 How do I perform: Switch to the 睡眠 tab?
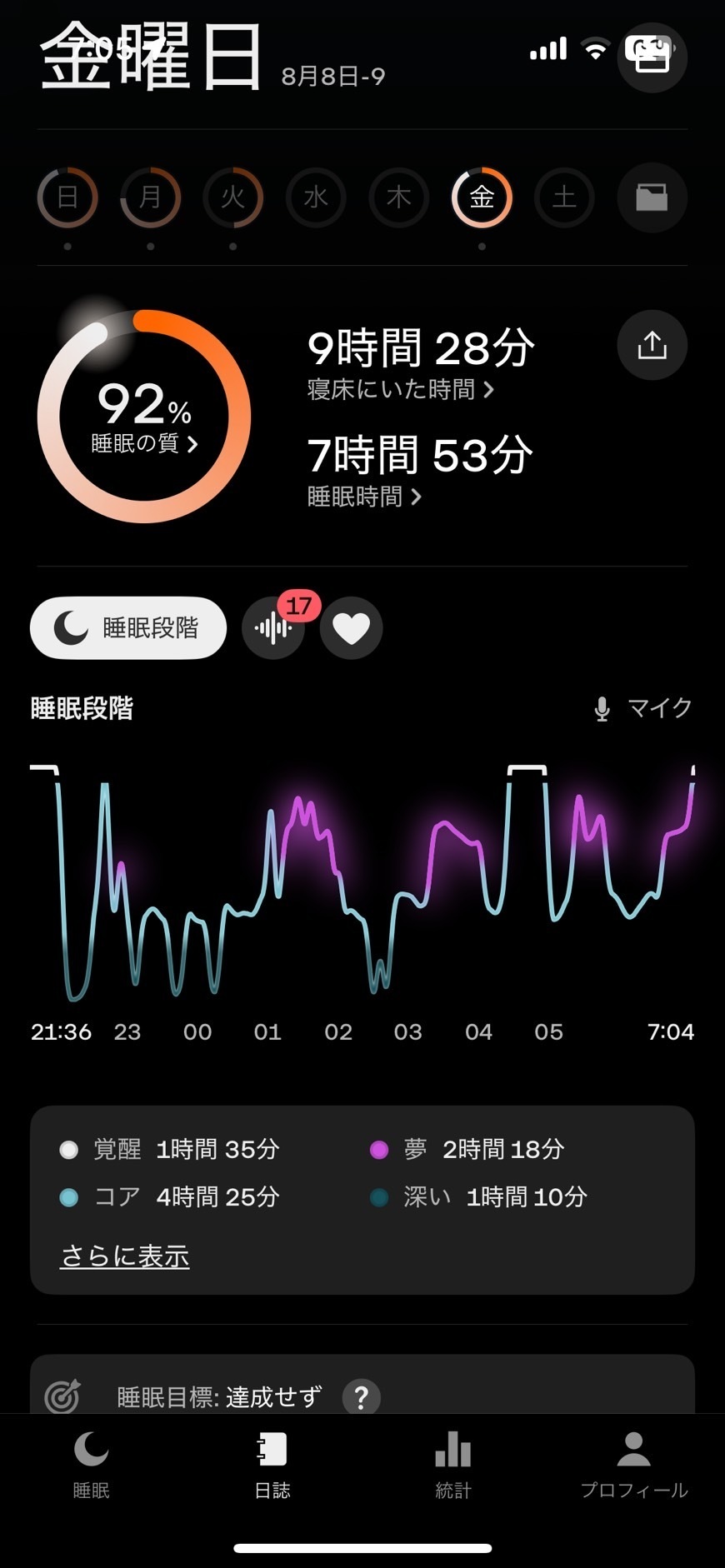tap(91, 1466)
